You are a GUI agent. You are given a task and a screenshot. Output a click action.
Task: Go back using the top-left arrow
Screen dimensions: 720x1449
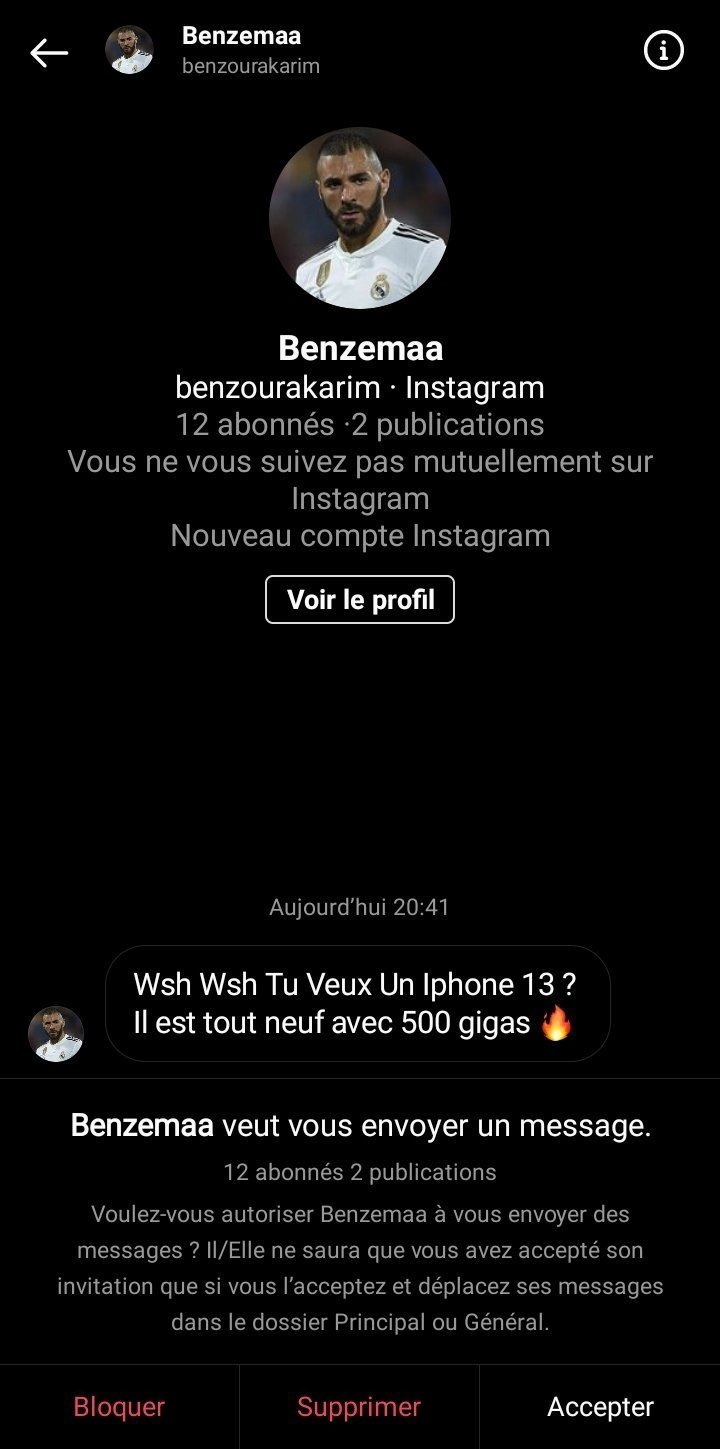[49, 53]
